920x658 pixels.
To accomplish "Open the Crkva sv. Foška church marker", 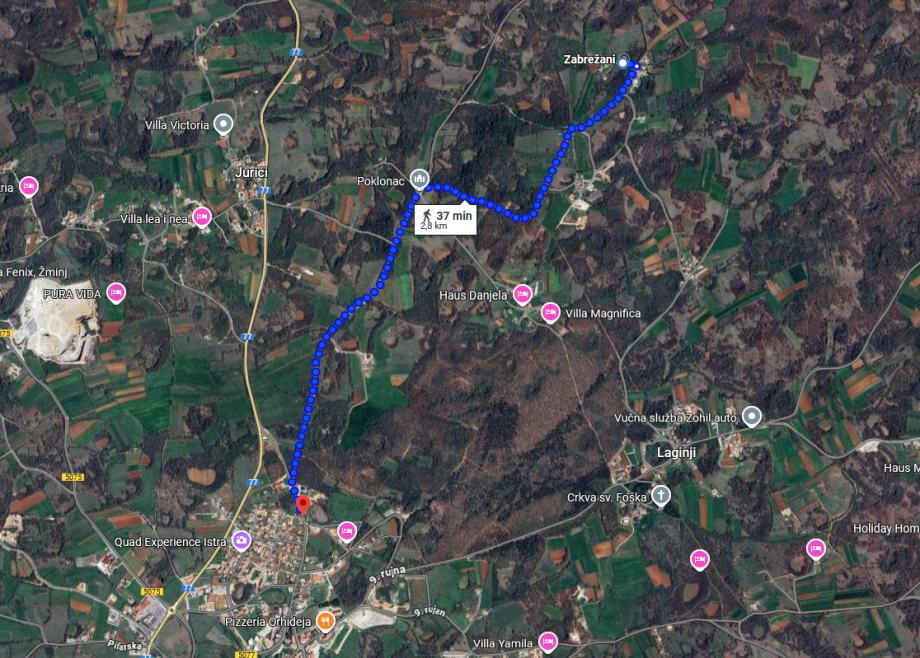I will [x=660, y=495].
